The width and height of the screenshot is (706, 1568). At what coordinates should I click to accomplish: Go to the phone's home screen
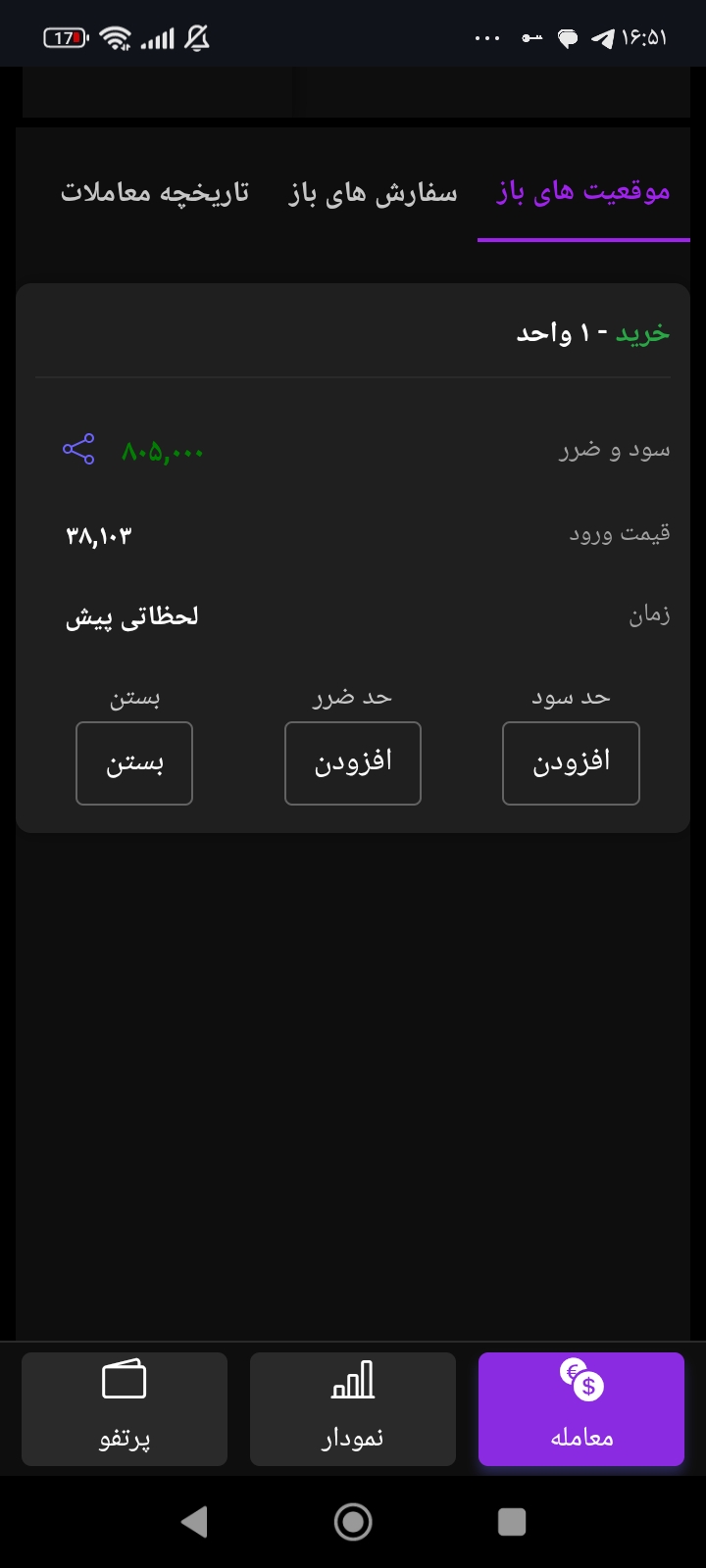pos(353,1522)
